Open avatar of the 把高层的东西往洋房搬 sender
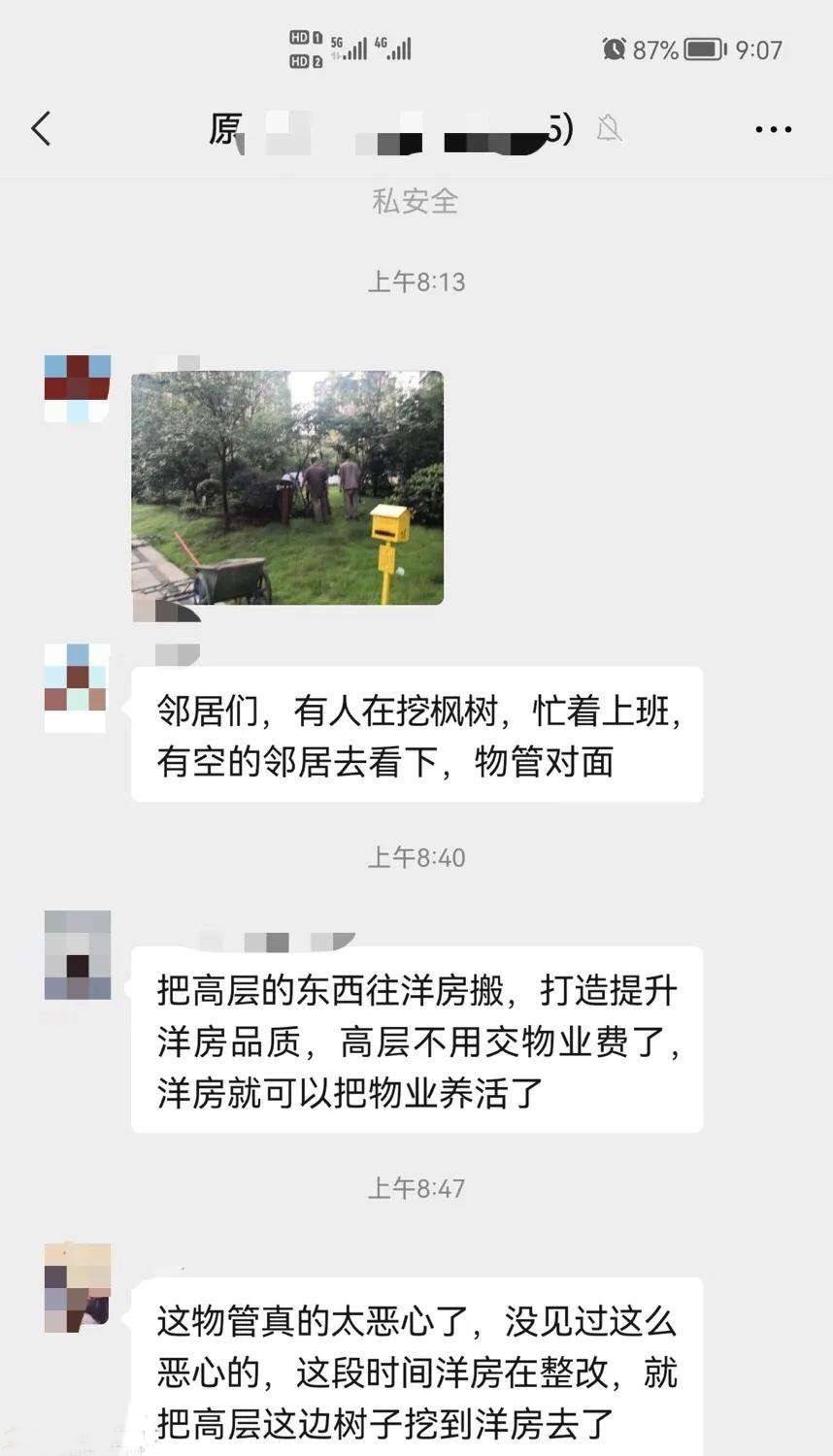833x1456 pixels. point(78,955)
